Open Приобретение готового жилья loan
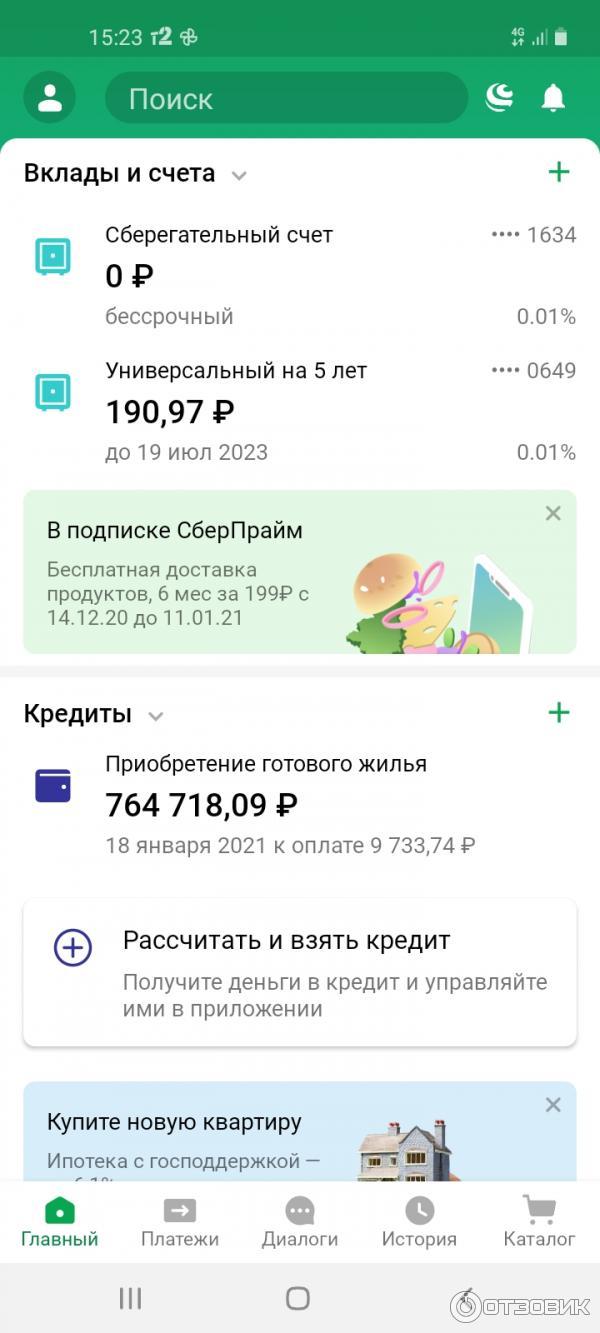Image resolution: width=600 pixels, height=1333 pixels. (300, 804)
